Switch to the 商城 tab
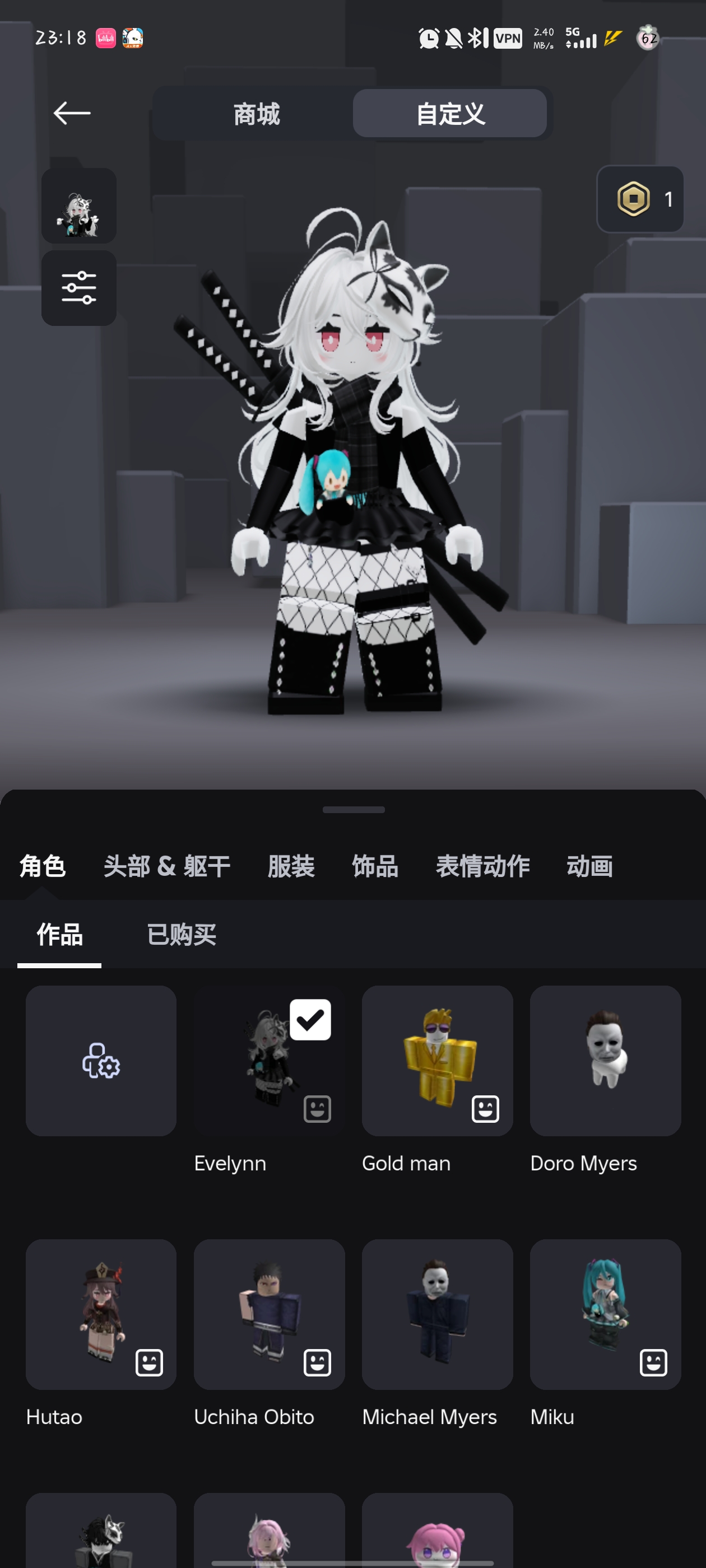 pyautogui.click(x=256, y=114)
